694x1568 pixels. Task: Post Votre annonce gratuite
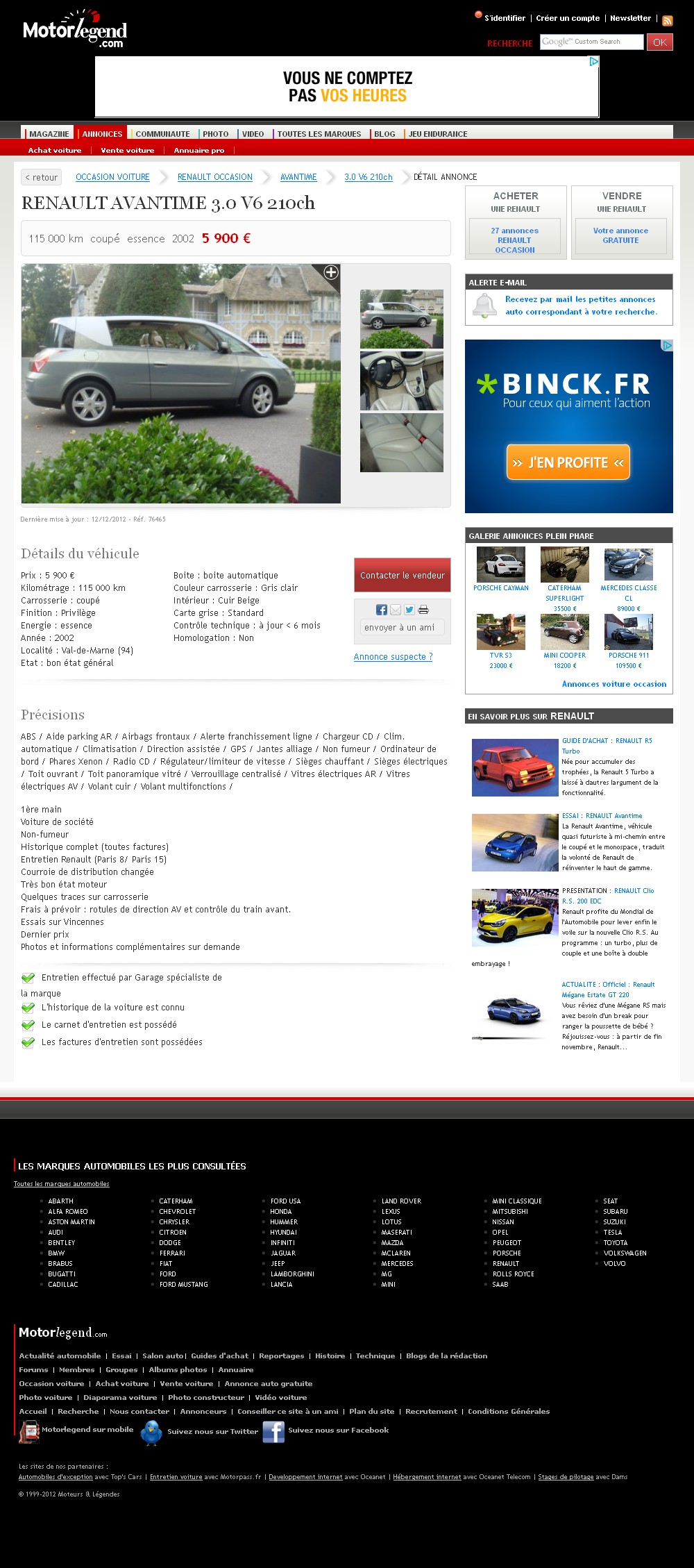coord(620,235)
